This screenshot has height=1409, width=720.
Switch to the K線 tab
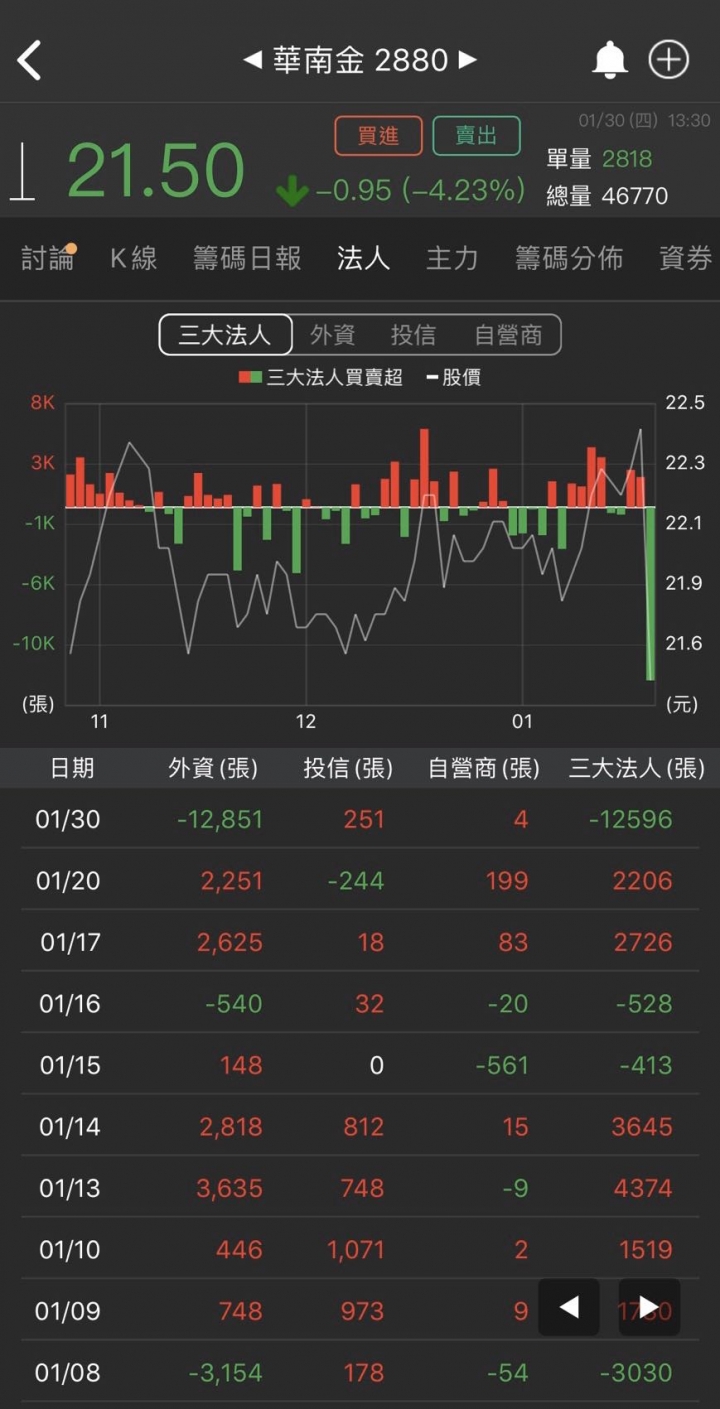point(133,258)
